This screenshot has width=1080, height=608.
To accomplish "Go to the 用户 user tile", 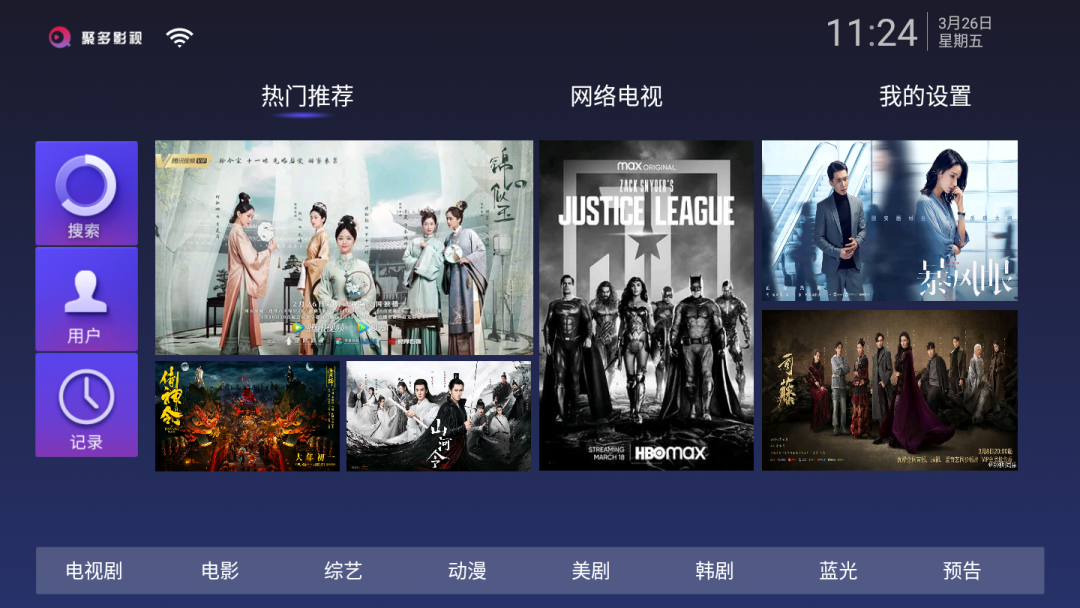I will click(86, 299).
